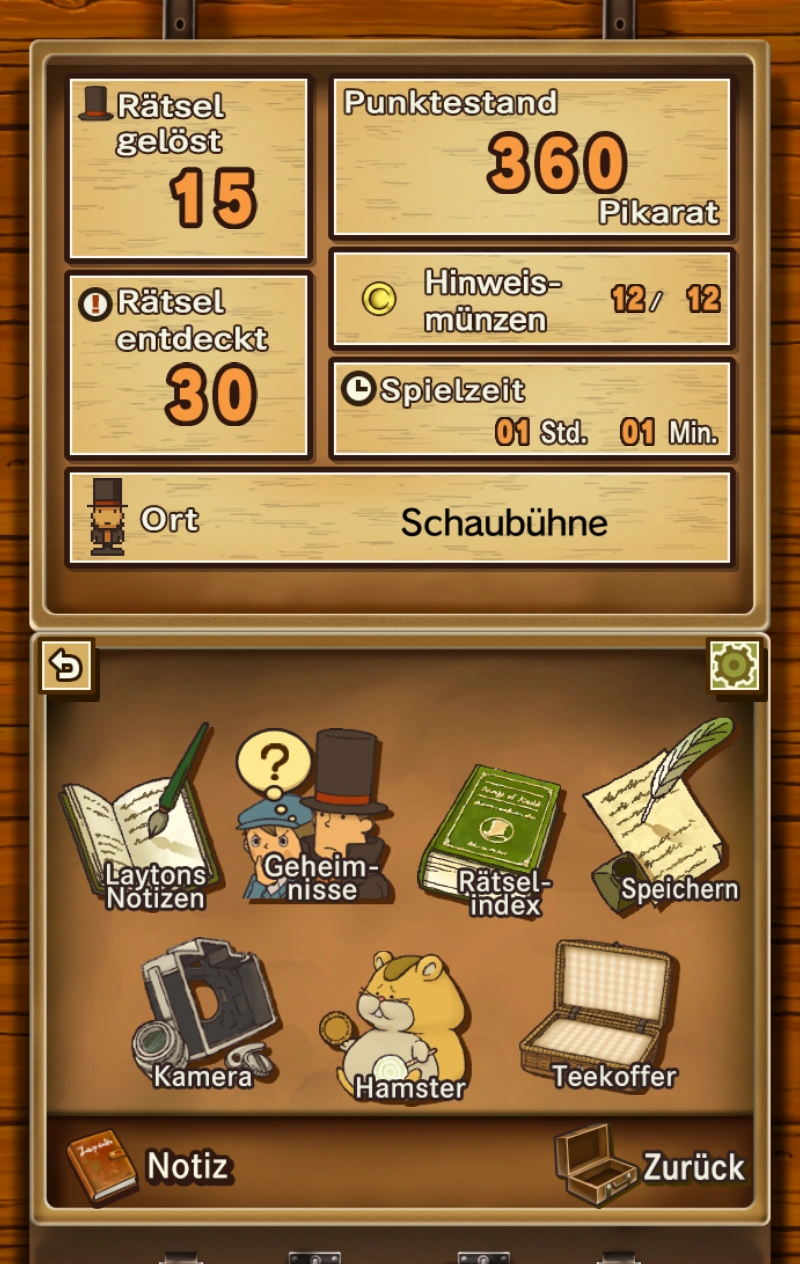Open the settings gear
Viewport: 800px width, 1264px height.
coord(734,666)
